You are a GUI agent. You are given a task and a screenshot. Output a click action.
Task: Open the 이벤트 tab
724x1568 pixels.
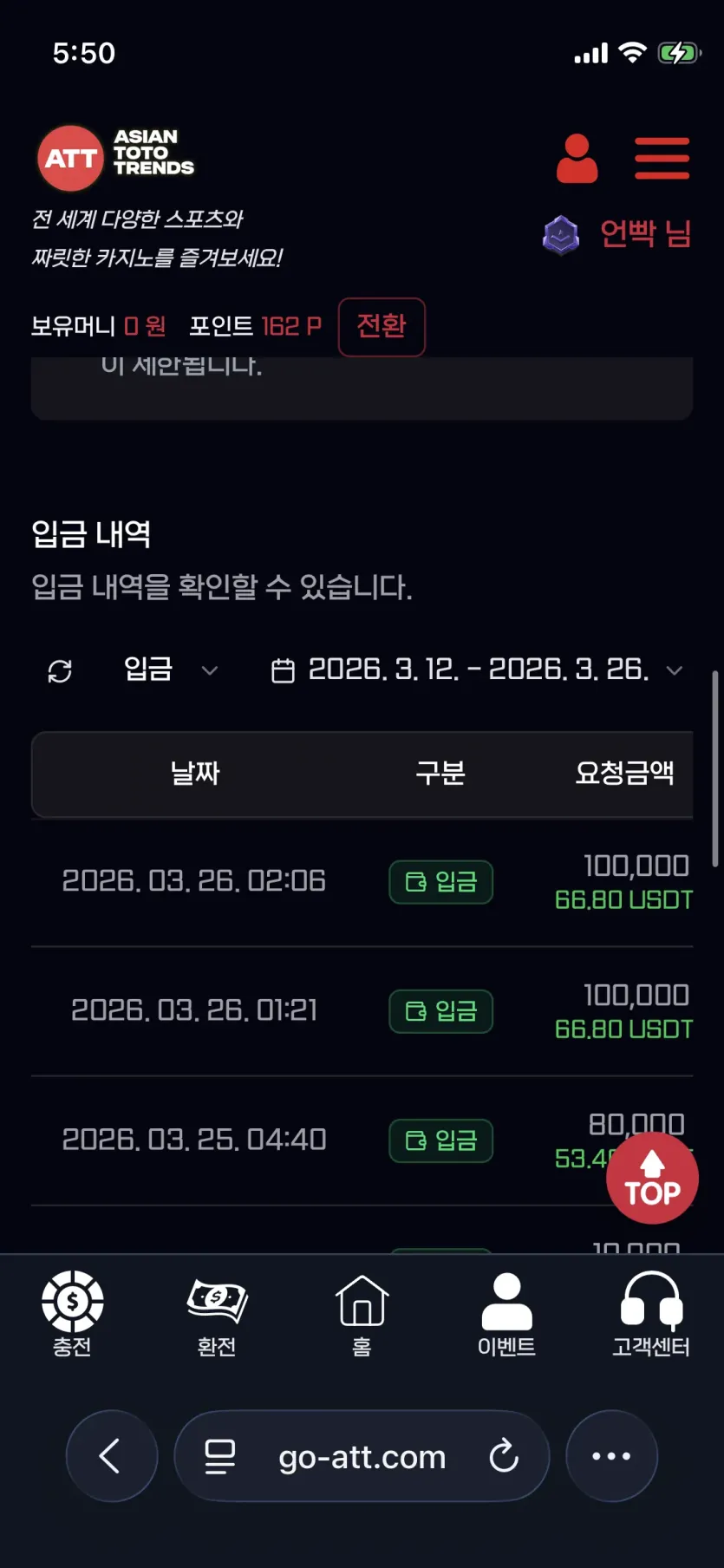pyautogui.click(x=506, y=1314)
